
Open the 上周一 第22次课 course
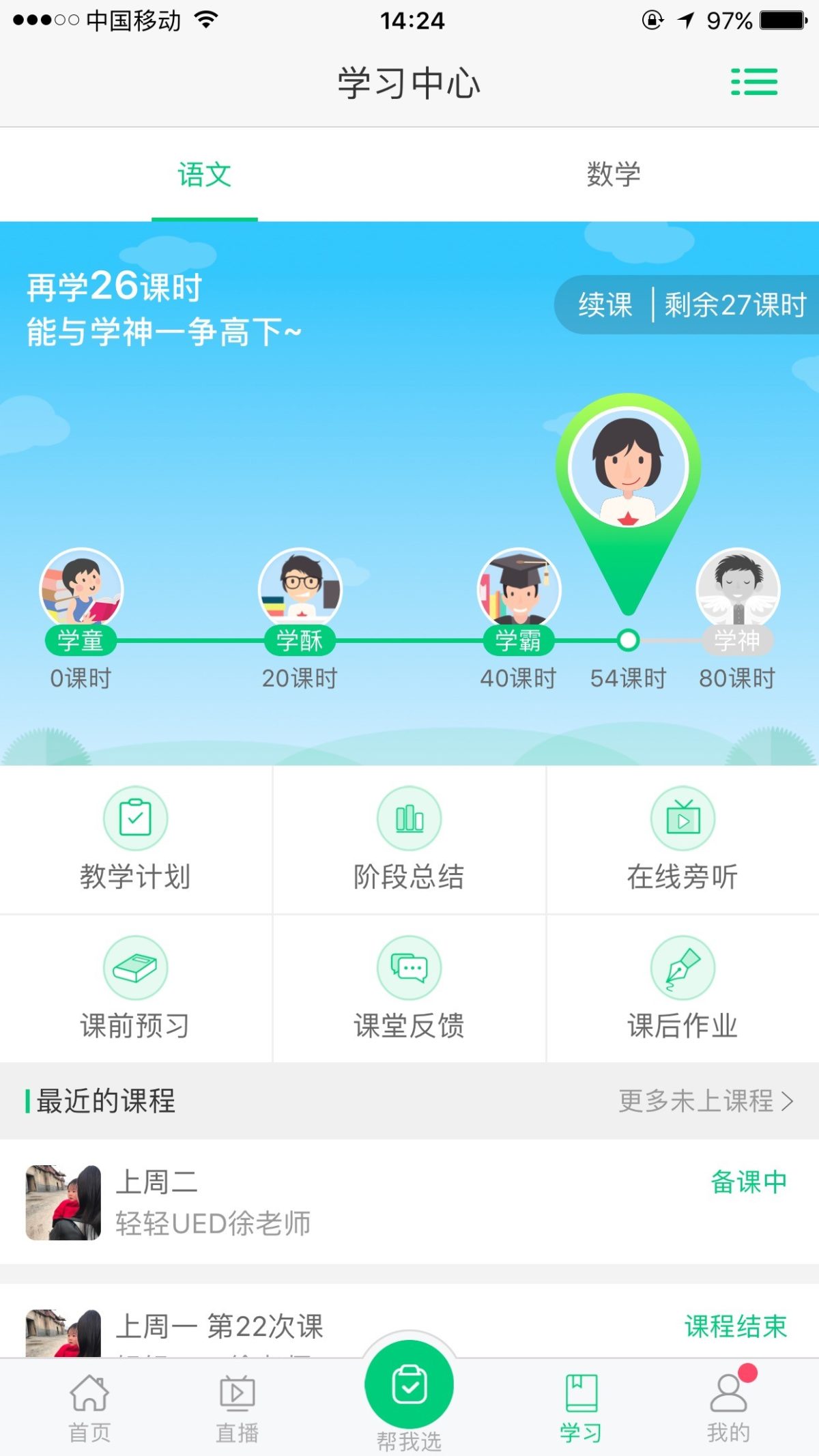(409, 1322)
